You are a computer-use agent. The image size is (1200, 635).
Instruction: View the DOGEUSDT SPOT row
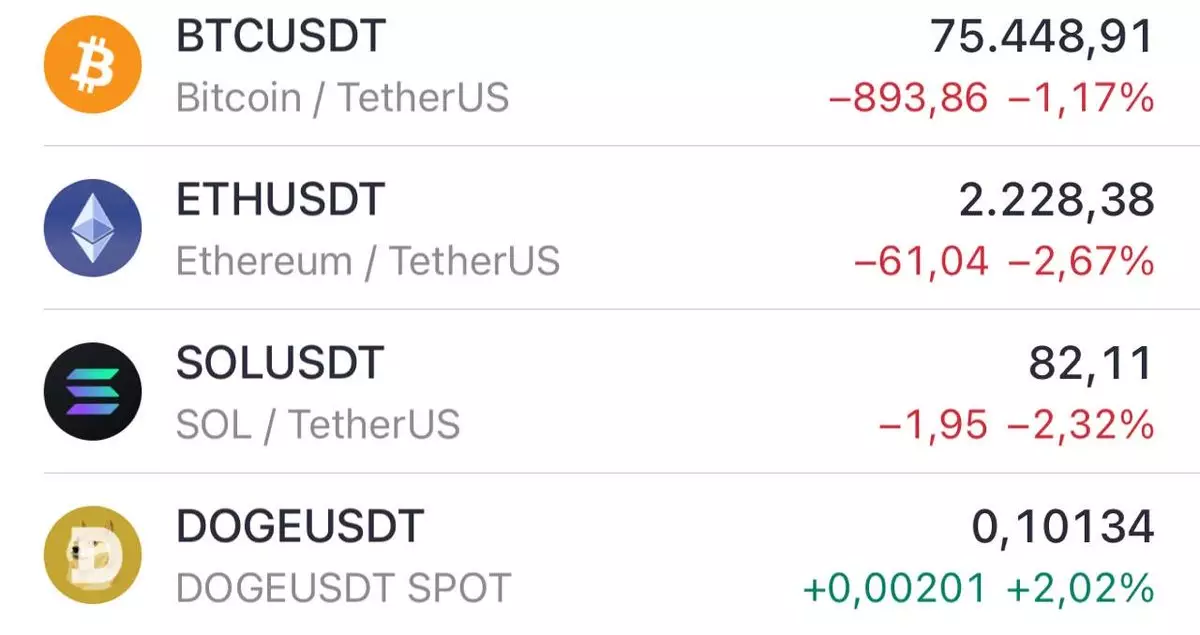(x=600, y=555)
